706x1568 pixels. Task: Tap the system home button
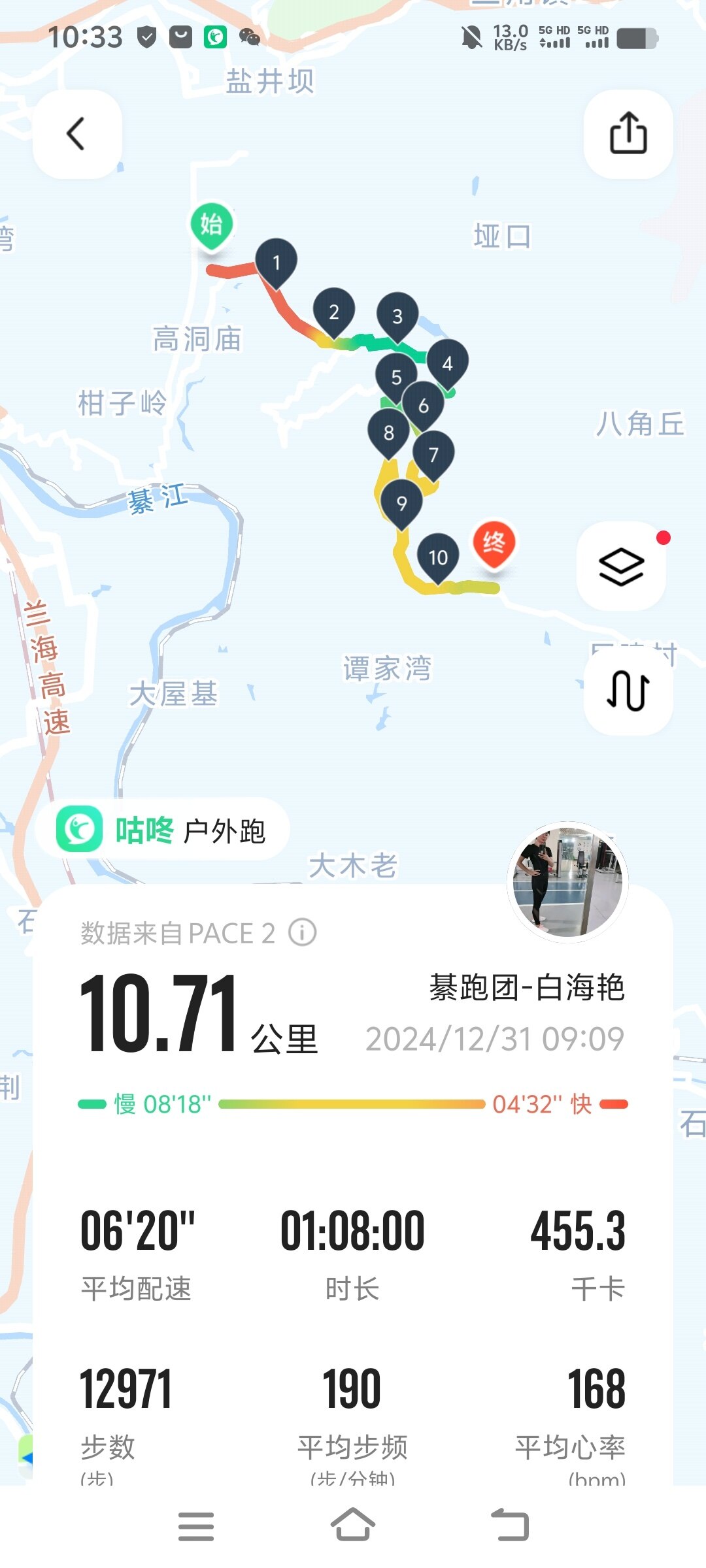[353, 1526]
